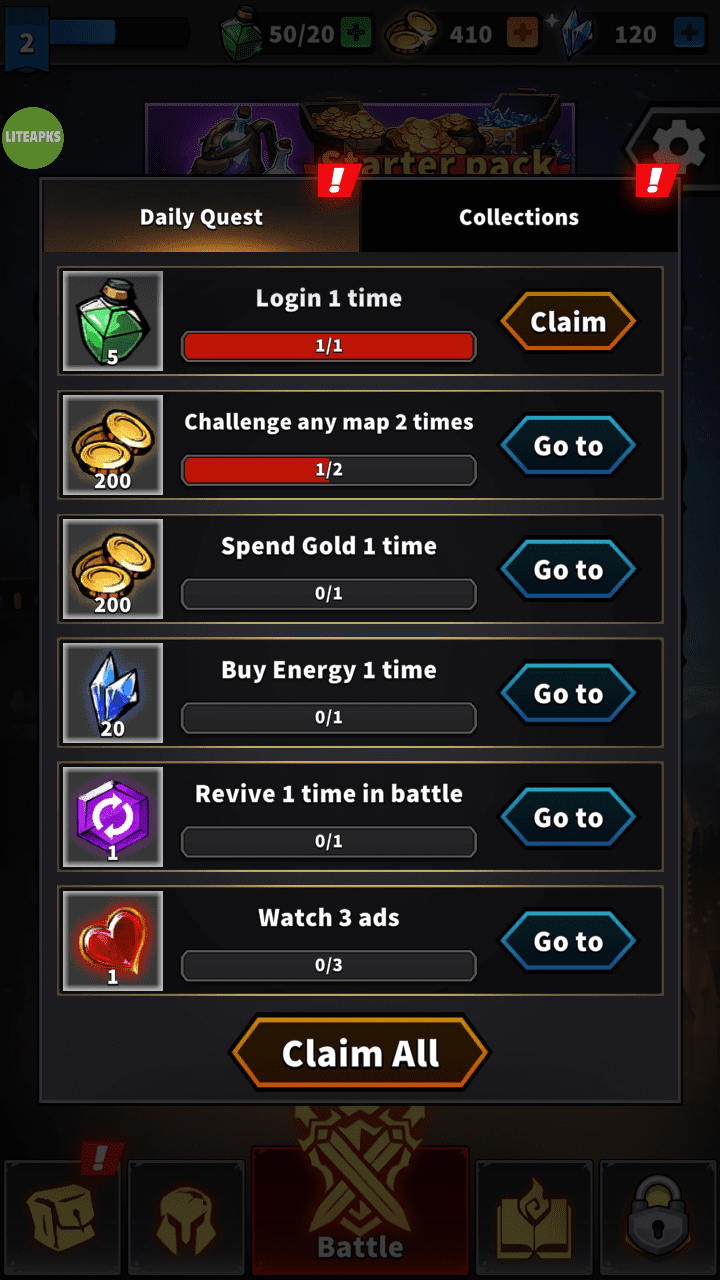Claim the Login 1 time reward
The height and width of the screenshot is (1280, 720).
click(568, 322)
